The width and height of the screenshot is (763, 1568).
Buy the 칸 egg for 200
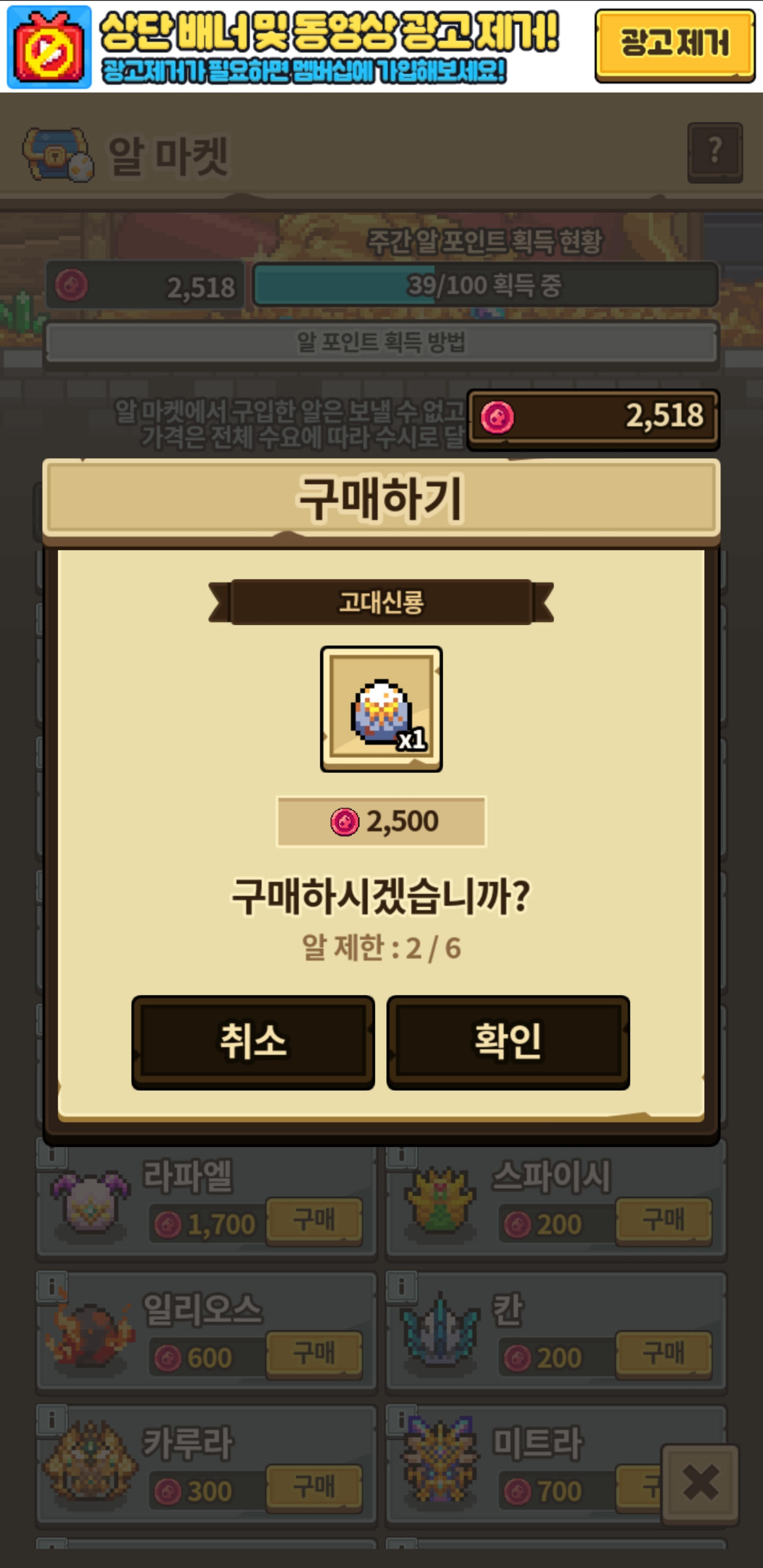click(x=664, y=1355)
